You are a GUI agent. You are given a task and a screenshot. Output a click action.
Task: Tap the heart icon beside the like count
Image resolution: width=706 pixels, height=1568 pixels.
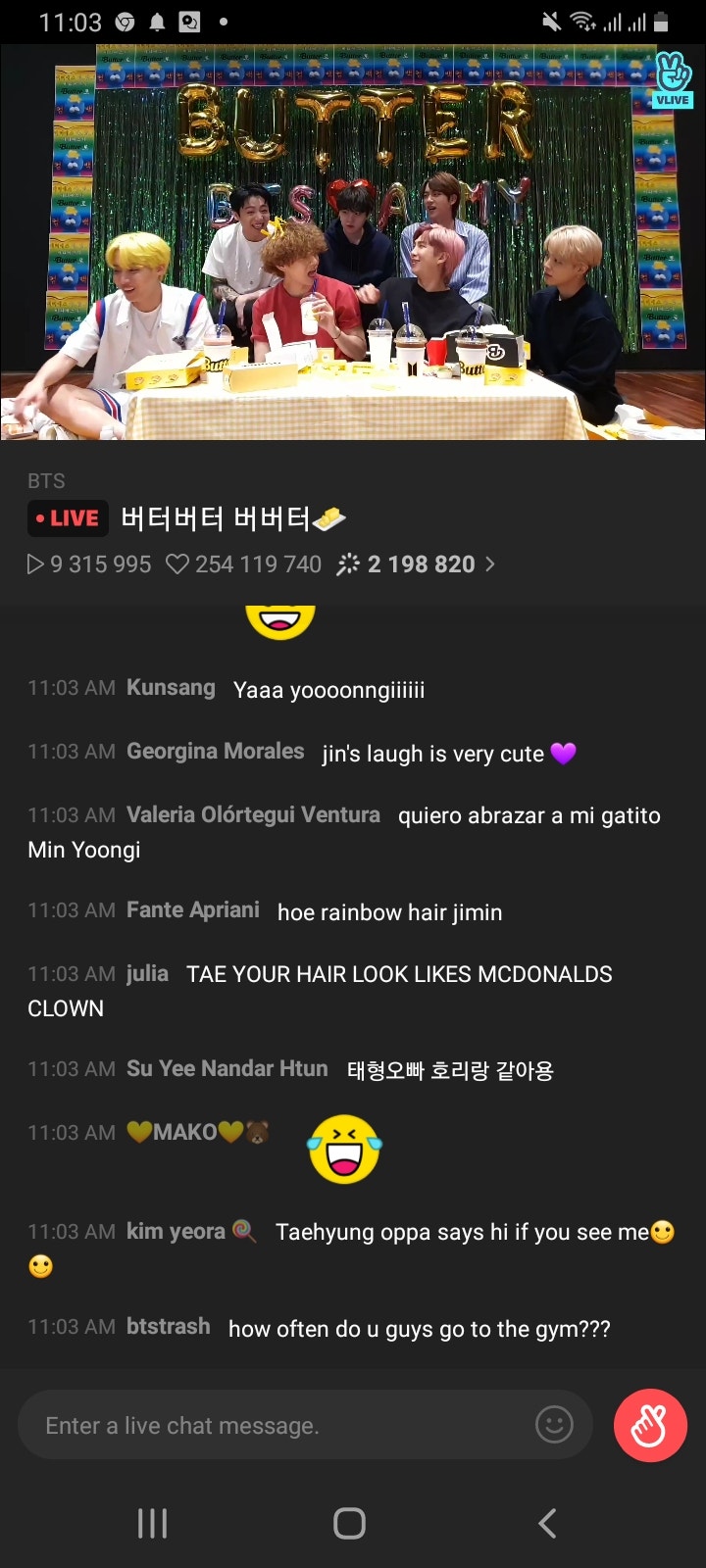[178, 563]
